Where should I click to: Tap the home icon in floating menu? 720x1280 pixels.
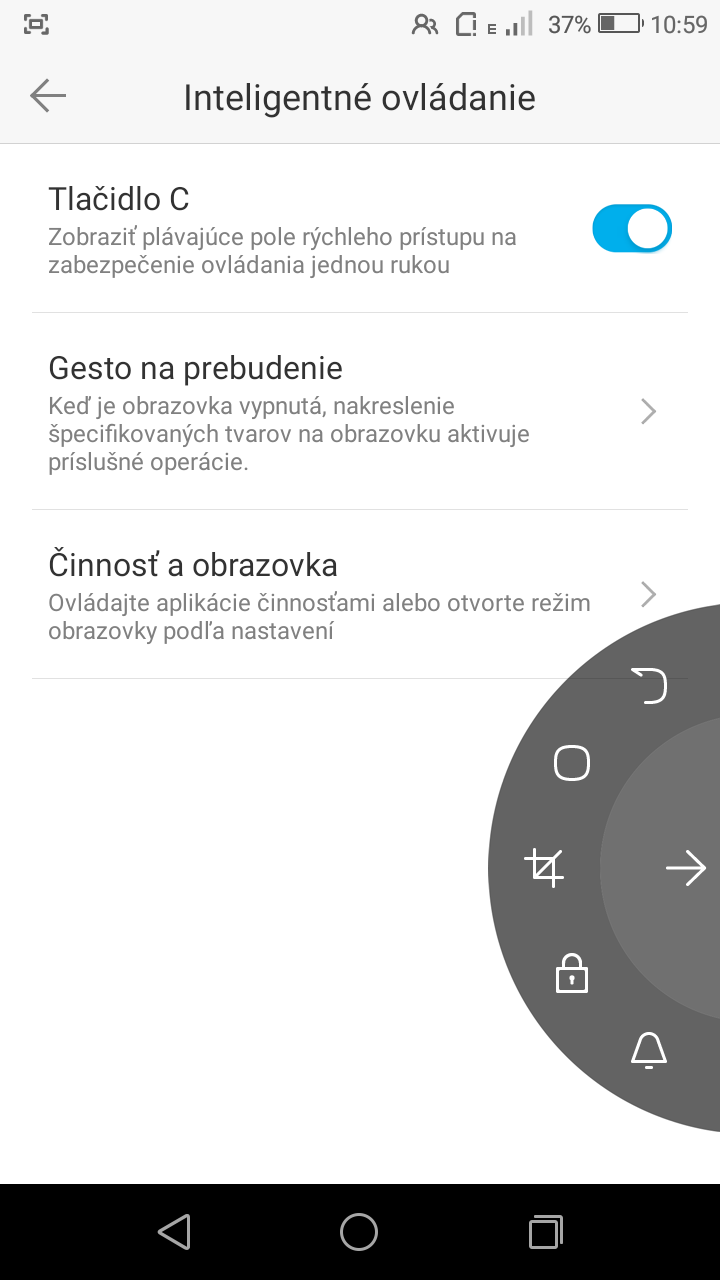[572, 764]
